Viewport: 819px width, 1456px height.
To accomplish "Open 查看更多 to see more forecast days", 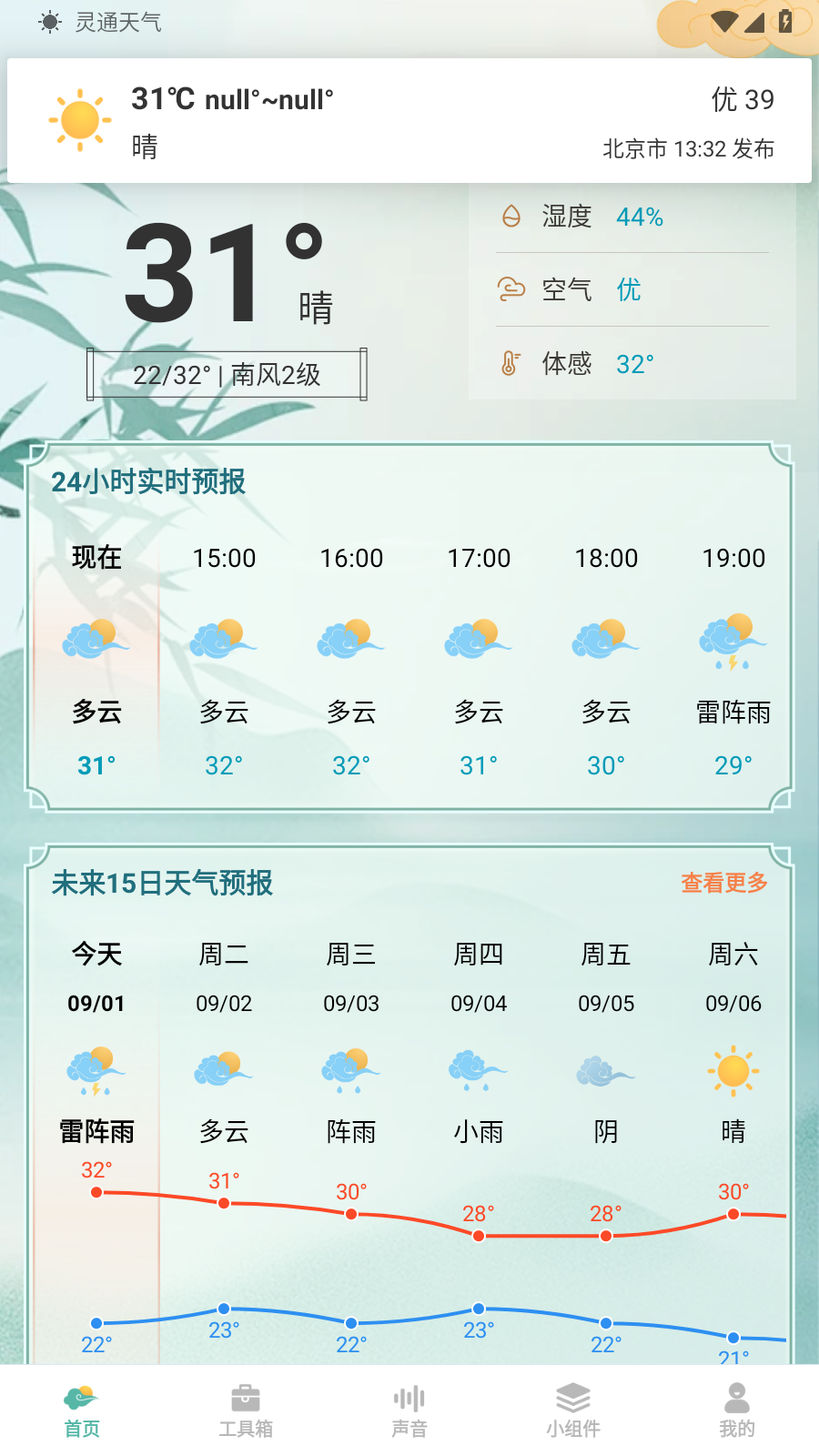I will [x=723, y=882].
